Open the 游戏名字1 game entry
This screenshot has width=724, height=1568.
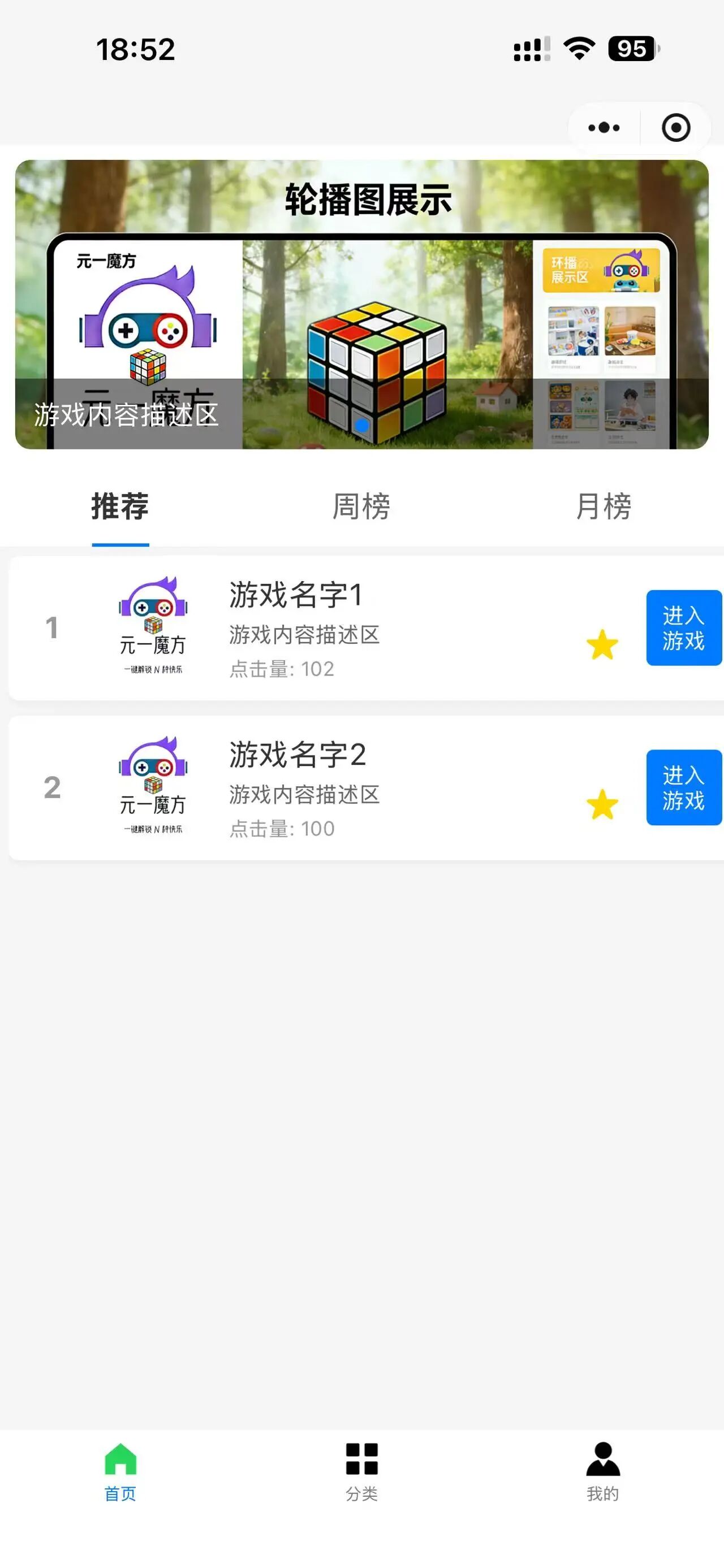[x=296, y=595]
